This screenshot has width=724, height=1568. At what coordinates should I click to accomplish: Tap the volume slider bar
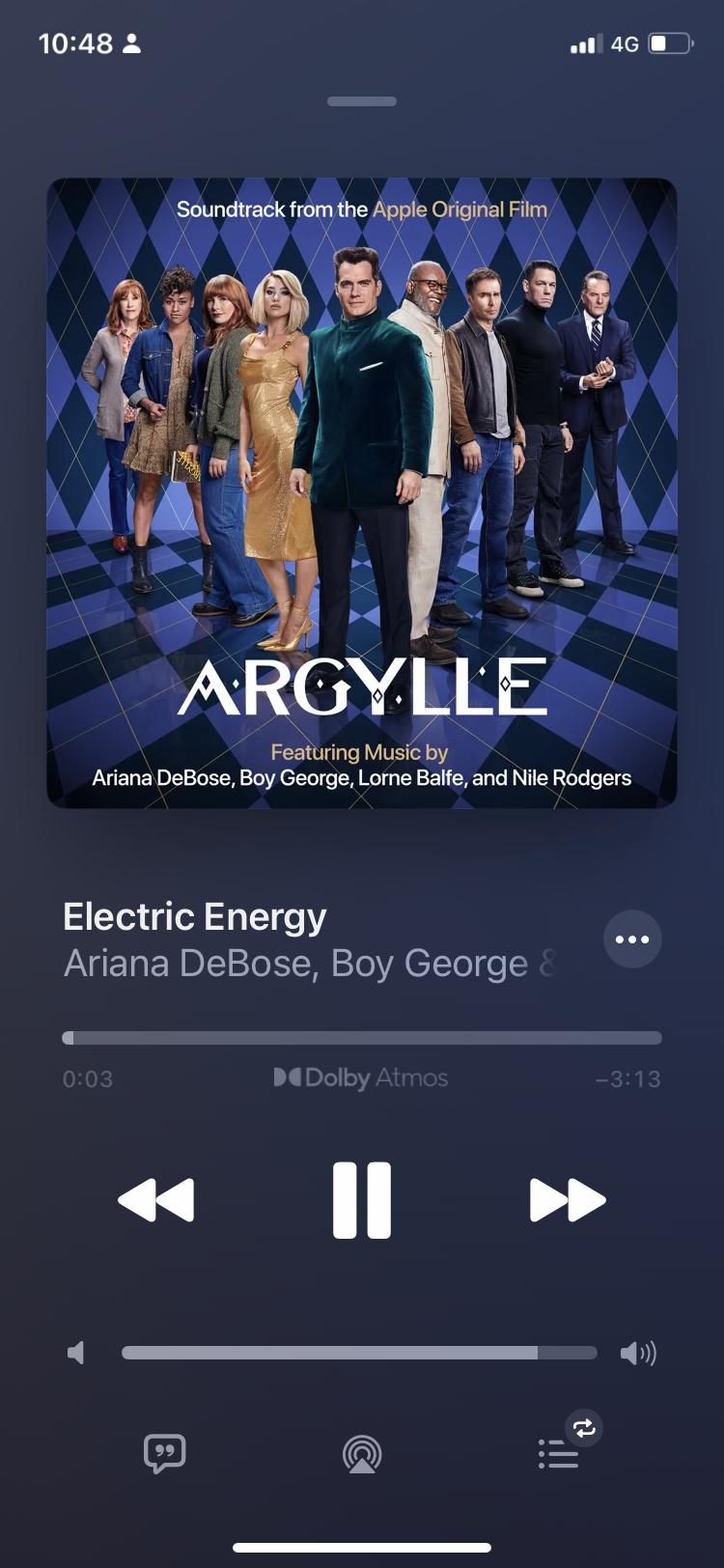coord(359,1353)
